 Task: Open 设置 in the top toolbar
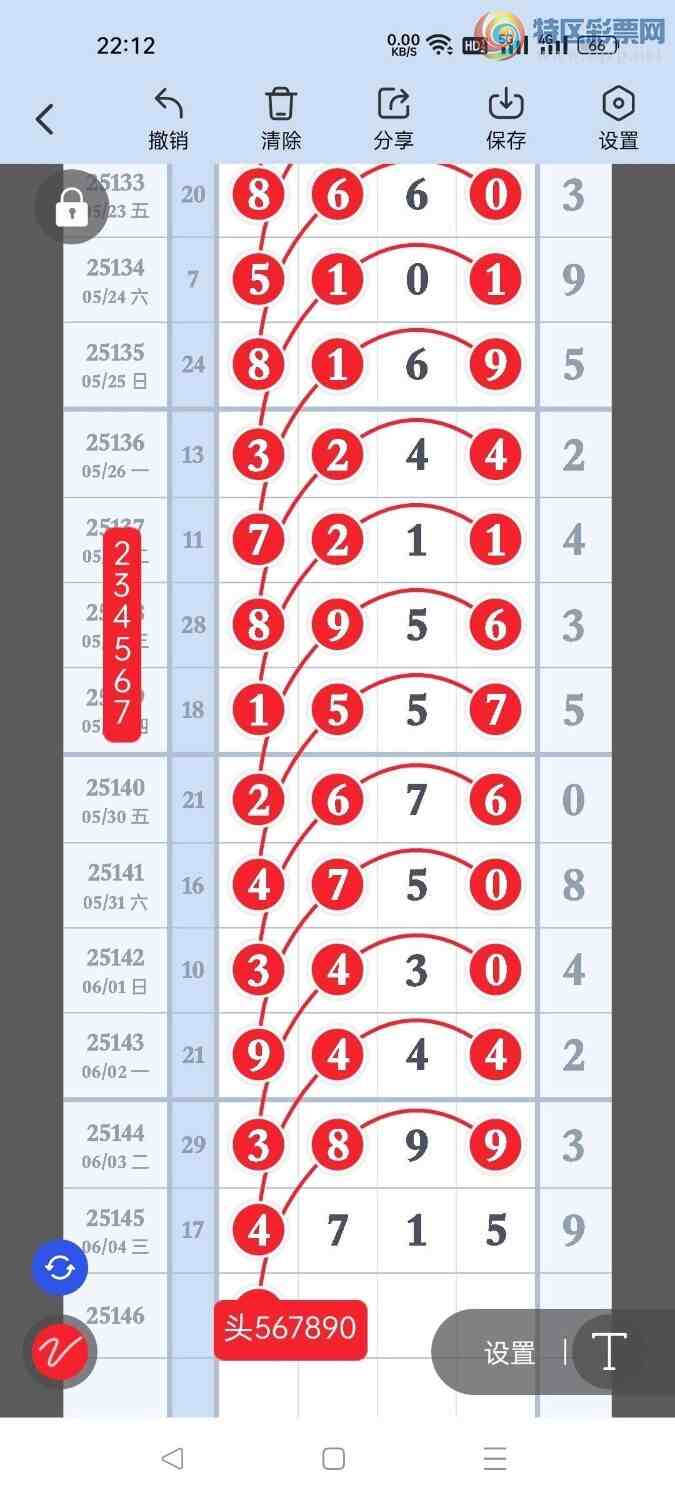618,119
